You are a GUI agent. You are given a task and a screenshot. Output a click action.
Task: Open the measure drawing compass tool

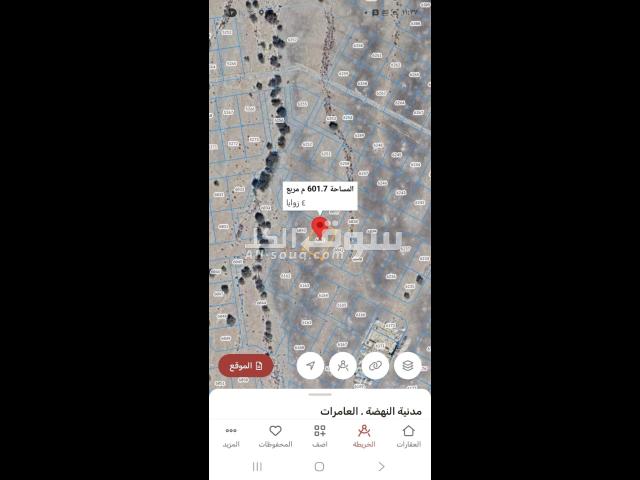point(343,365)
